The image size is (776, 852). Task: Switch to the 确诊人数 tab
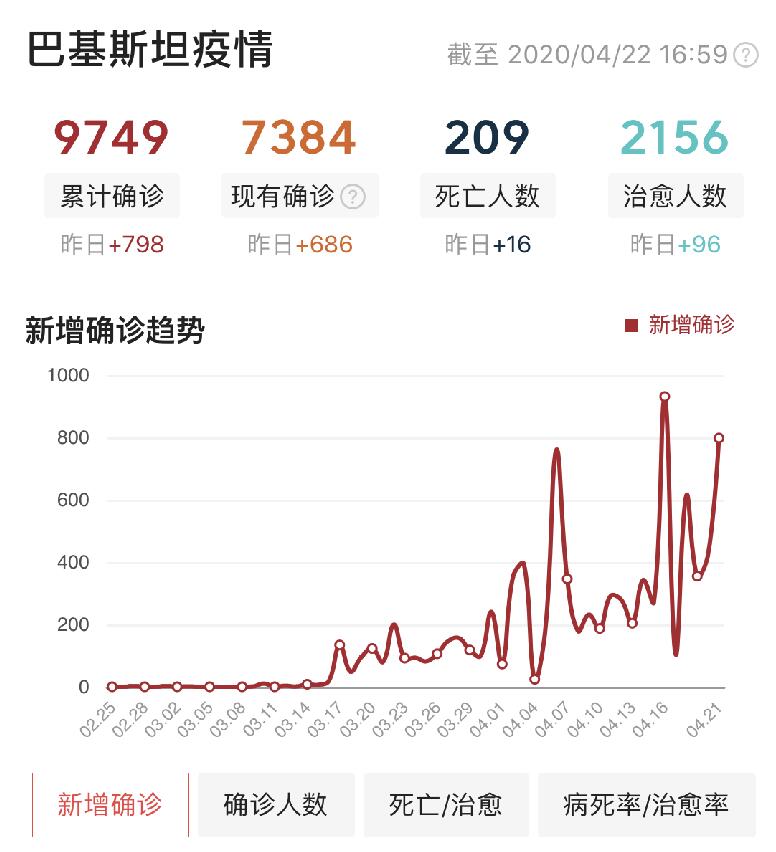click(276, 804)
